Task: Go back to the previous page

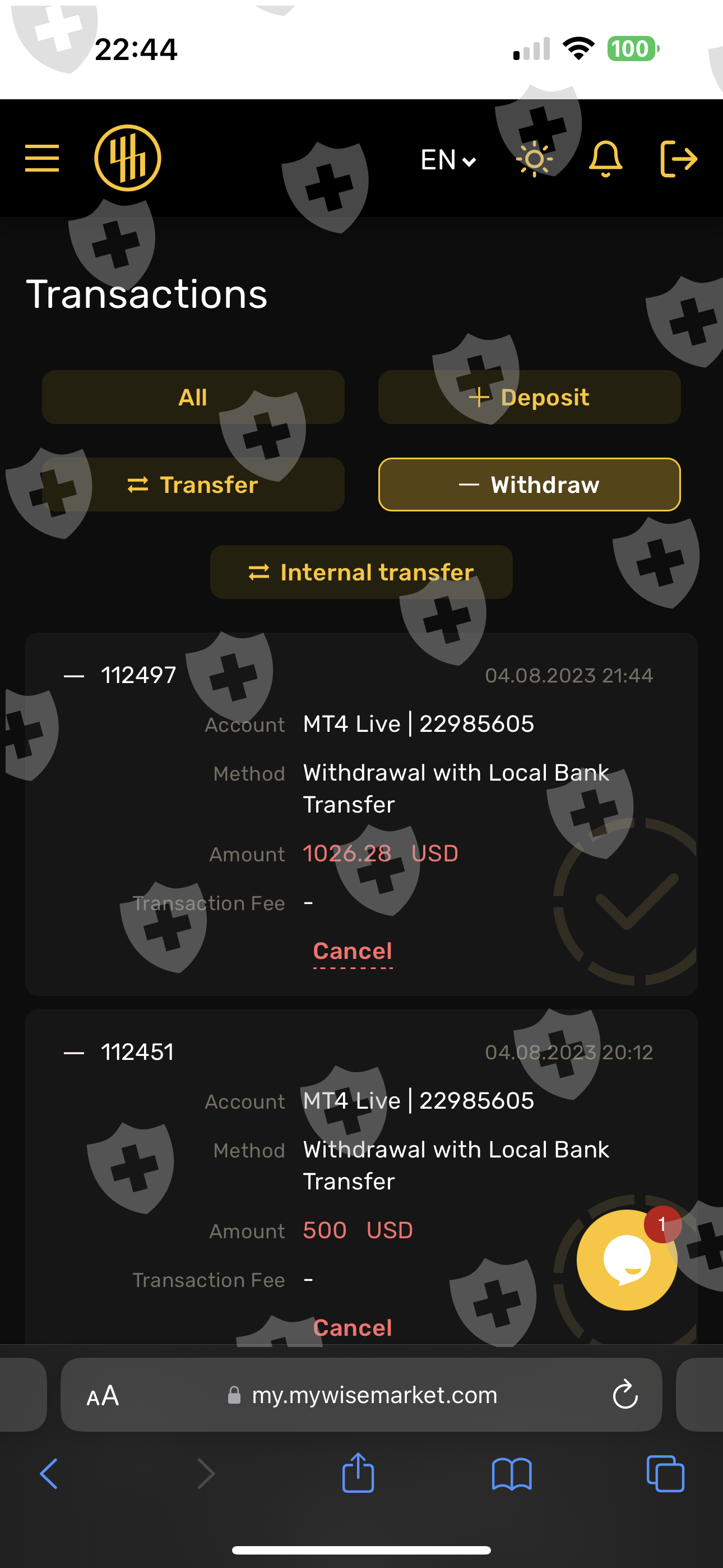Action: tap(49, 1474)
